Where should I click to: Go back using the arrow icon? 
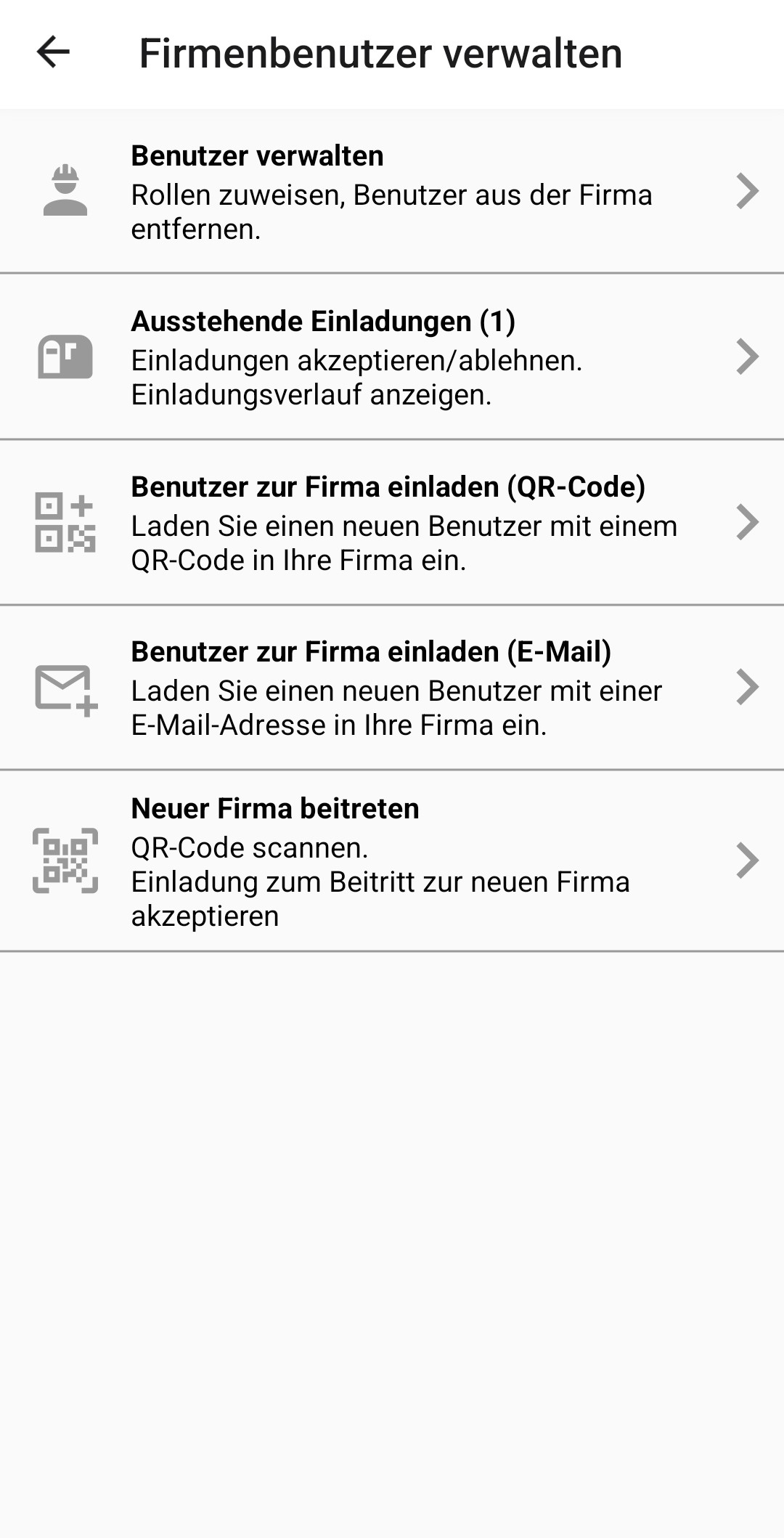pyautogui.click(x=53, y=52)
